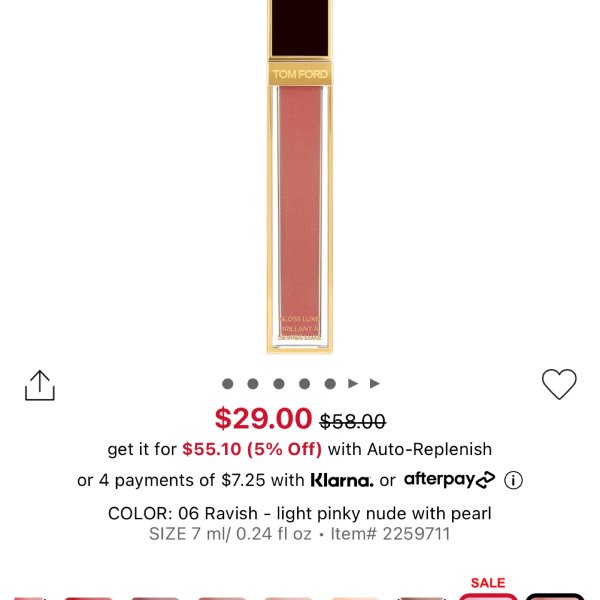This screenshot has height=600, width=600.
Task: Add product to favorites with heart
Action: click(559, 384)
